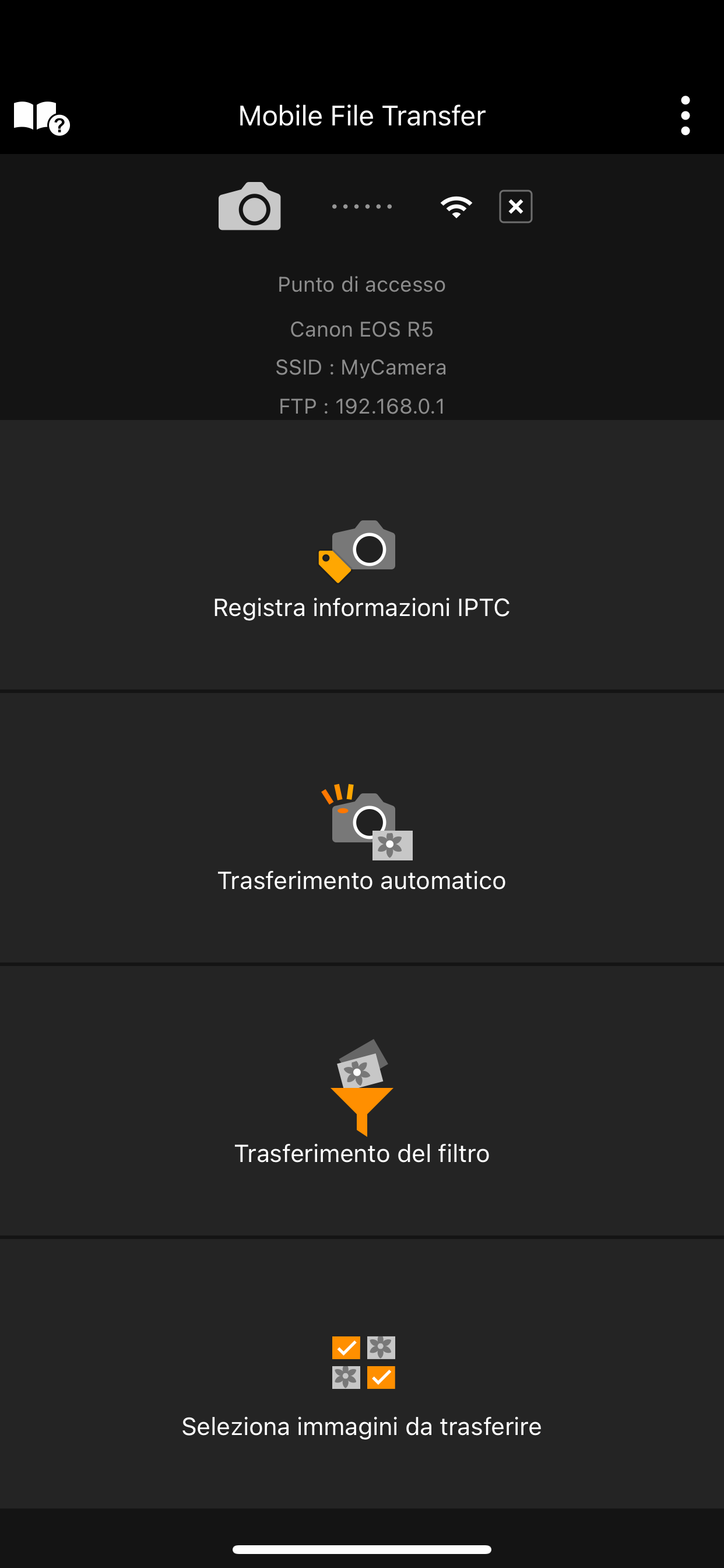Select the camera icon in the connection bar
Image resolution: width=724 pixels, height=1568 pixels.
pyautogui.click(x=249, y=207)
